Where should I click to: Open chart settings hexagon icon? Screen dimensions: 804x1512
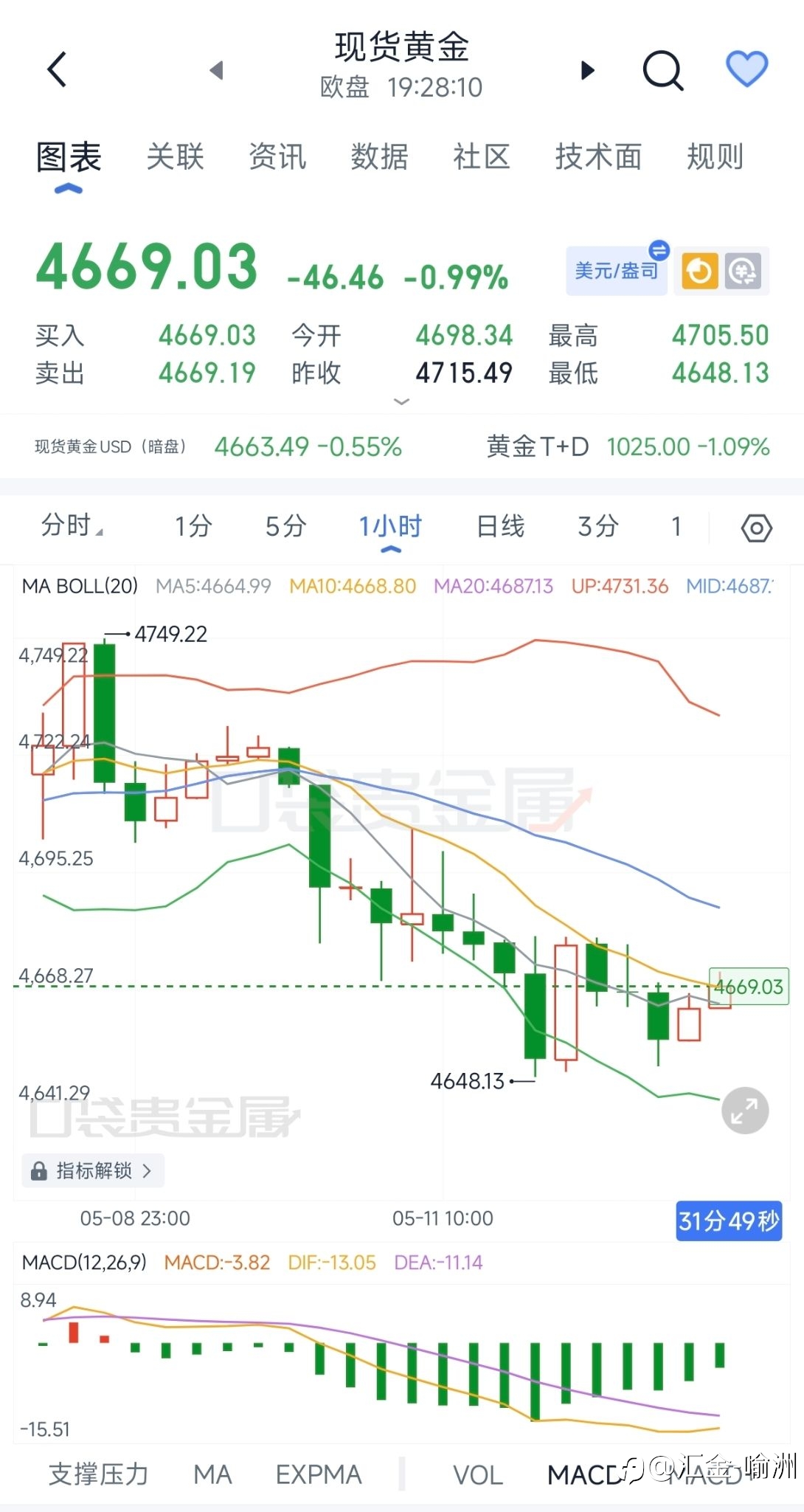[756, 528]
